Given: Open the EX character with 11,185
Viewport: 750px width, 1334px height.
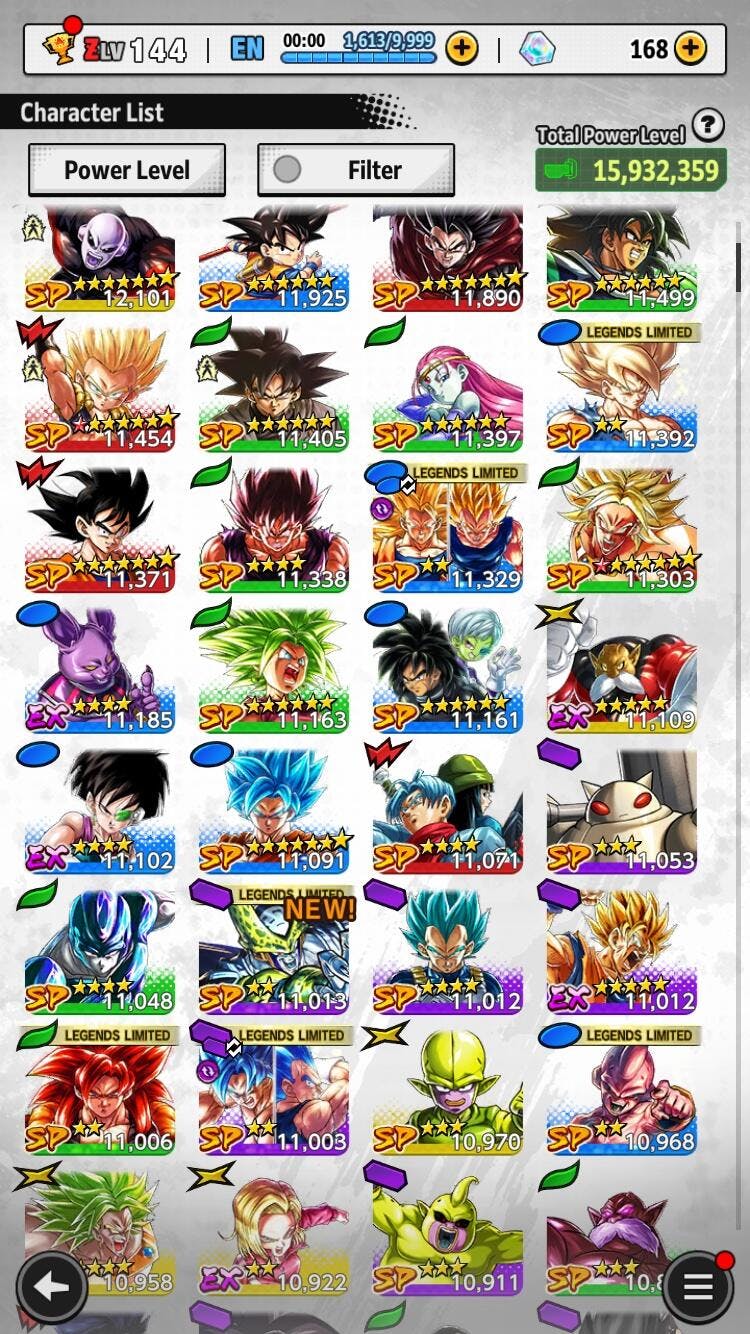Looking at the screenshot, I should pyautogui.click(x=100, y=668).
